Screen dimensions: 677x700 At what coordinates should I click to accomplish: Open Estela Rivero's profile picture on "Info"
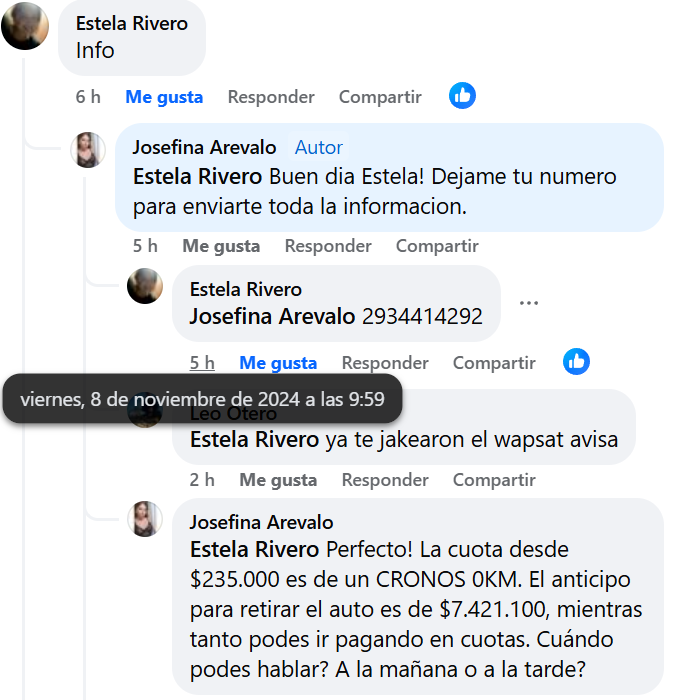tap(25, 26)
